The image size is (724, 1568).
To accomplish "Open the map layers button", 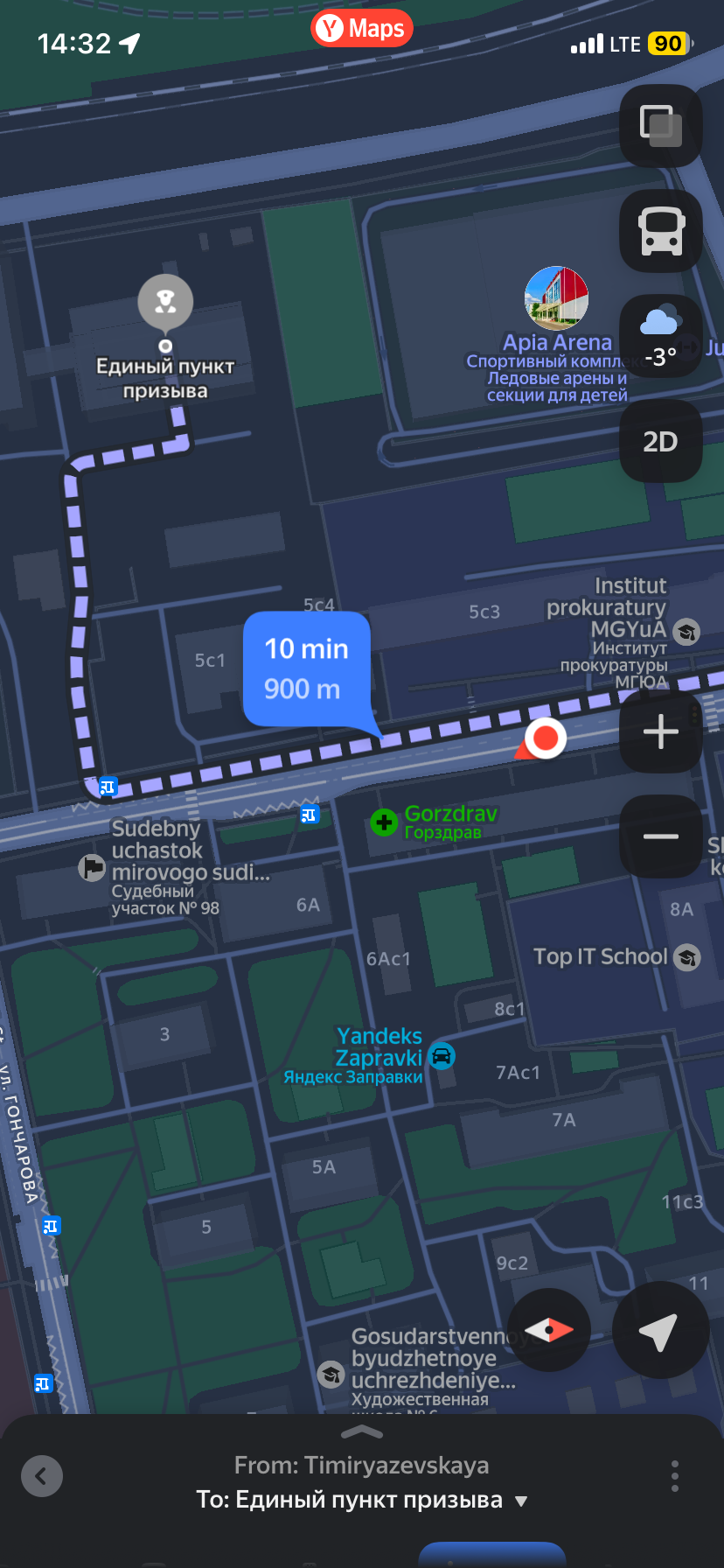I will 660,125.
